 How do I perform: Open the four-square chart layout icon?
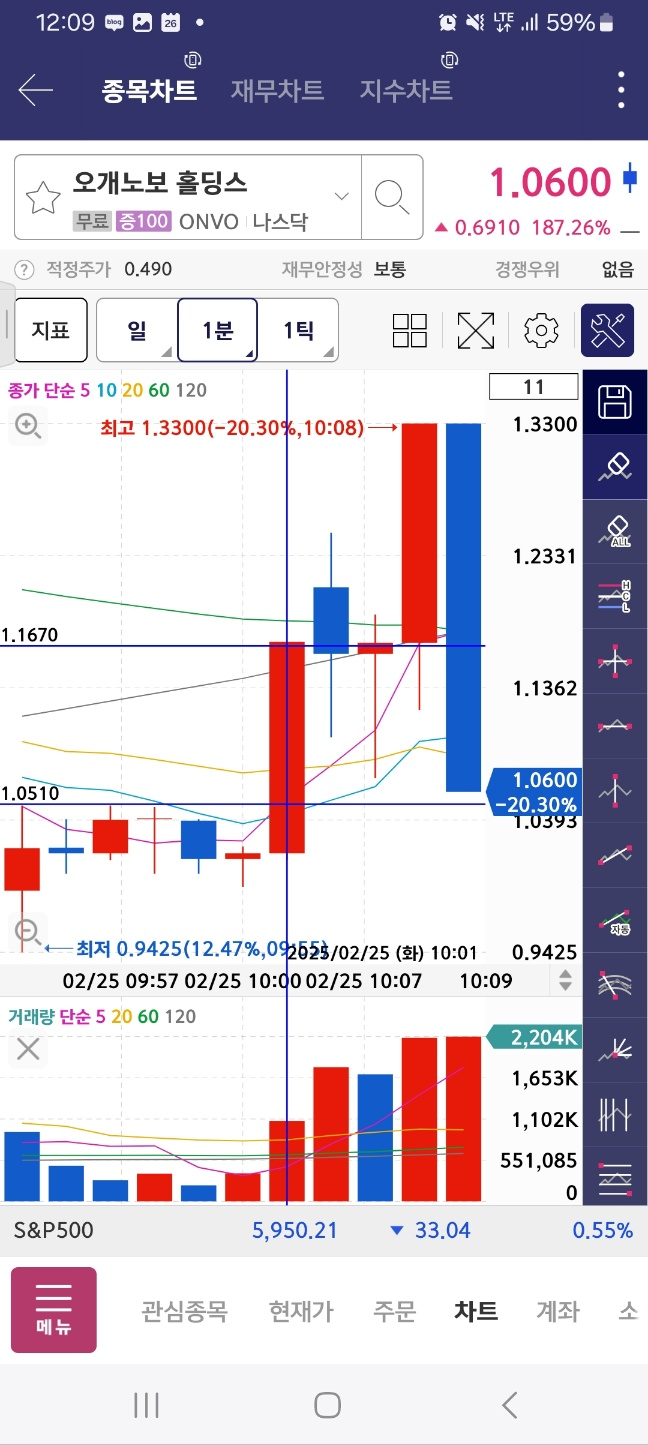410,330
